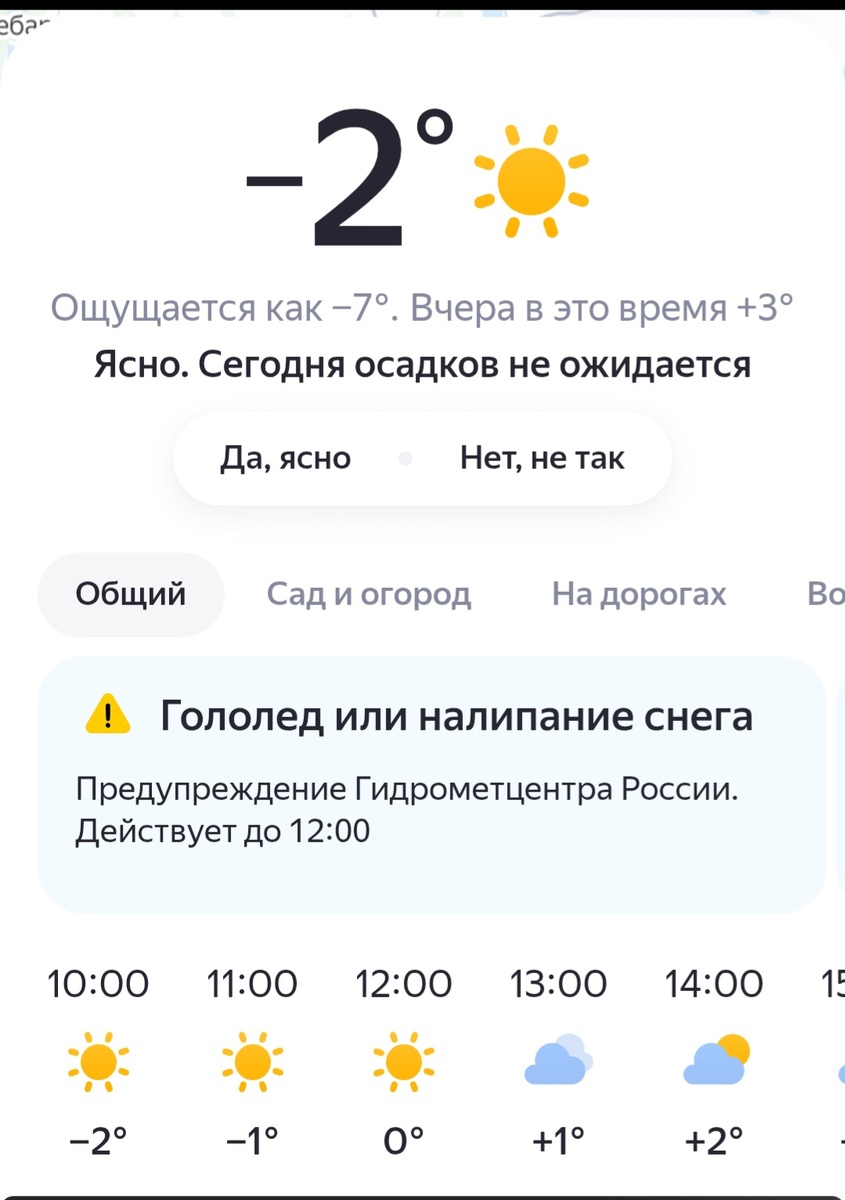Select the sun icon beside the -2° temperature
This screenshot has width=845, height=1200.
530,180
